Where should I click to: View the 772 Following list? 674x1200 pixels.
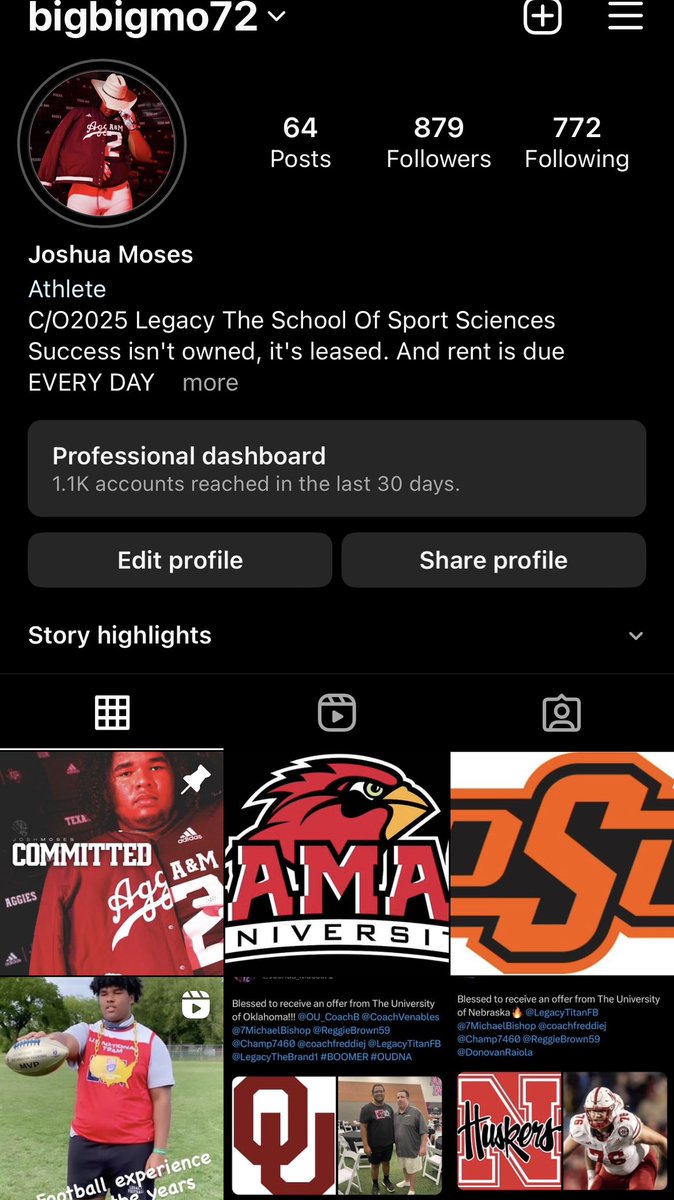577,143
